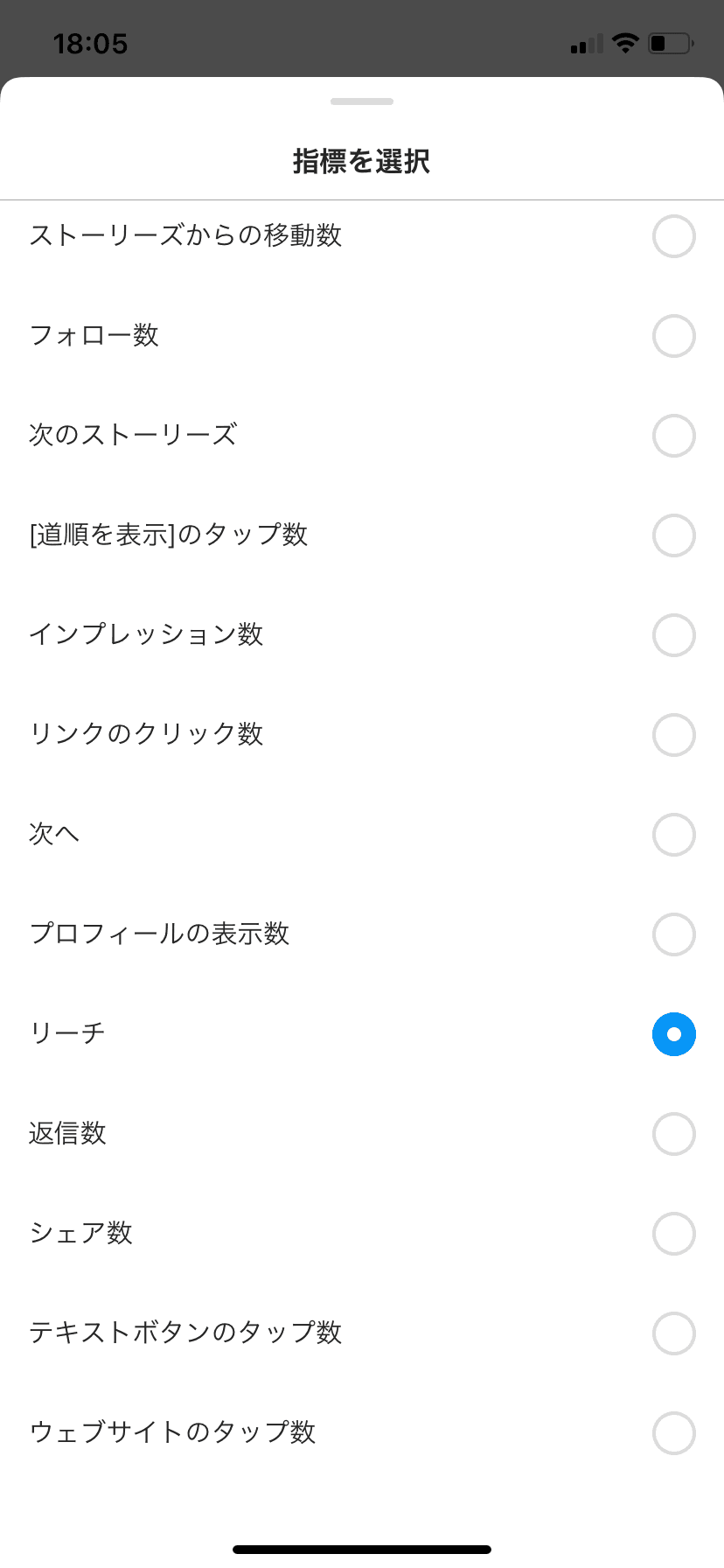The width and height of the screenshot is (724, 1568).
Task: Choose the フォロー数 option
Action: point(673,336)
